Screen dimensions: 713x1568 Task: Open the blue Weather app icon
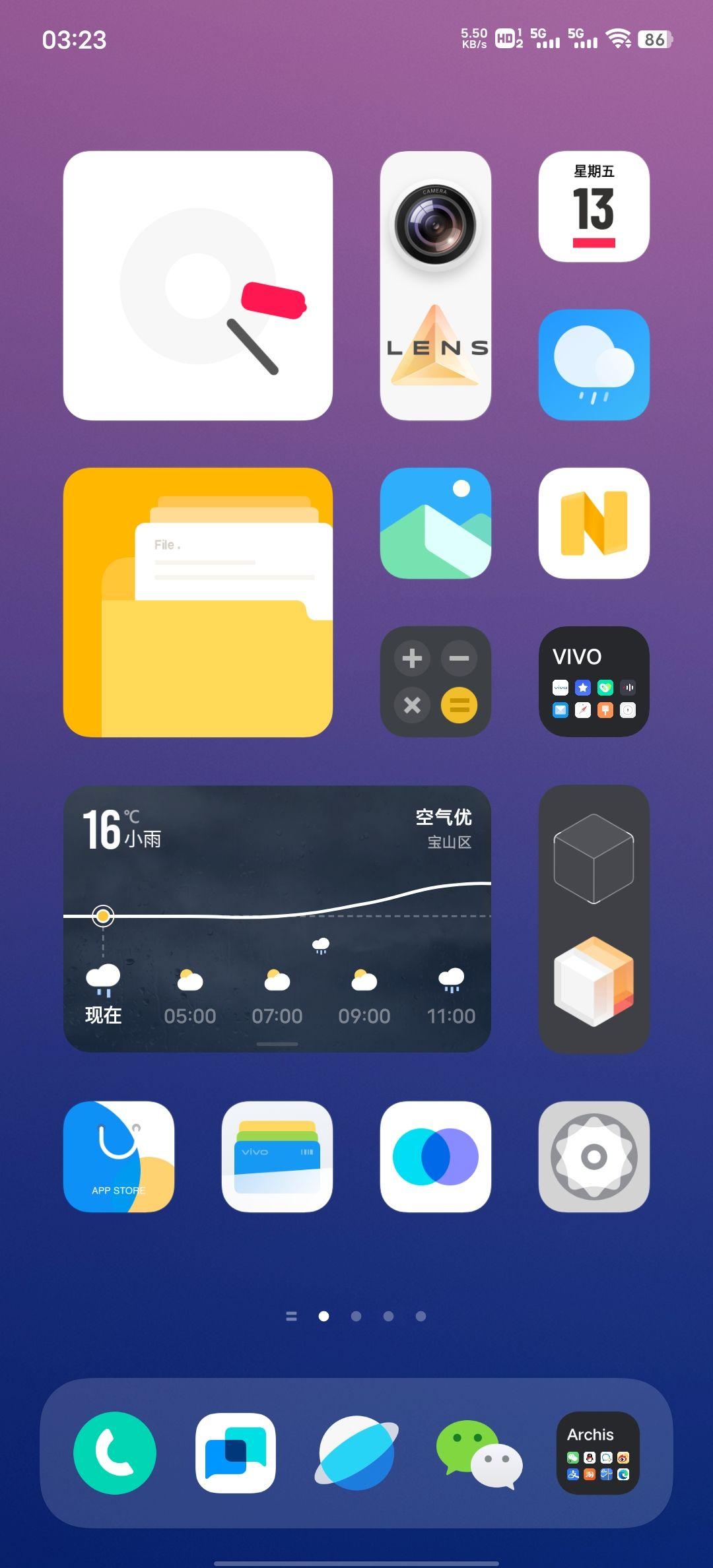click(x=594, y=365)
